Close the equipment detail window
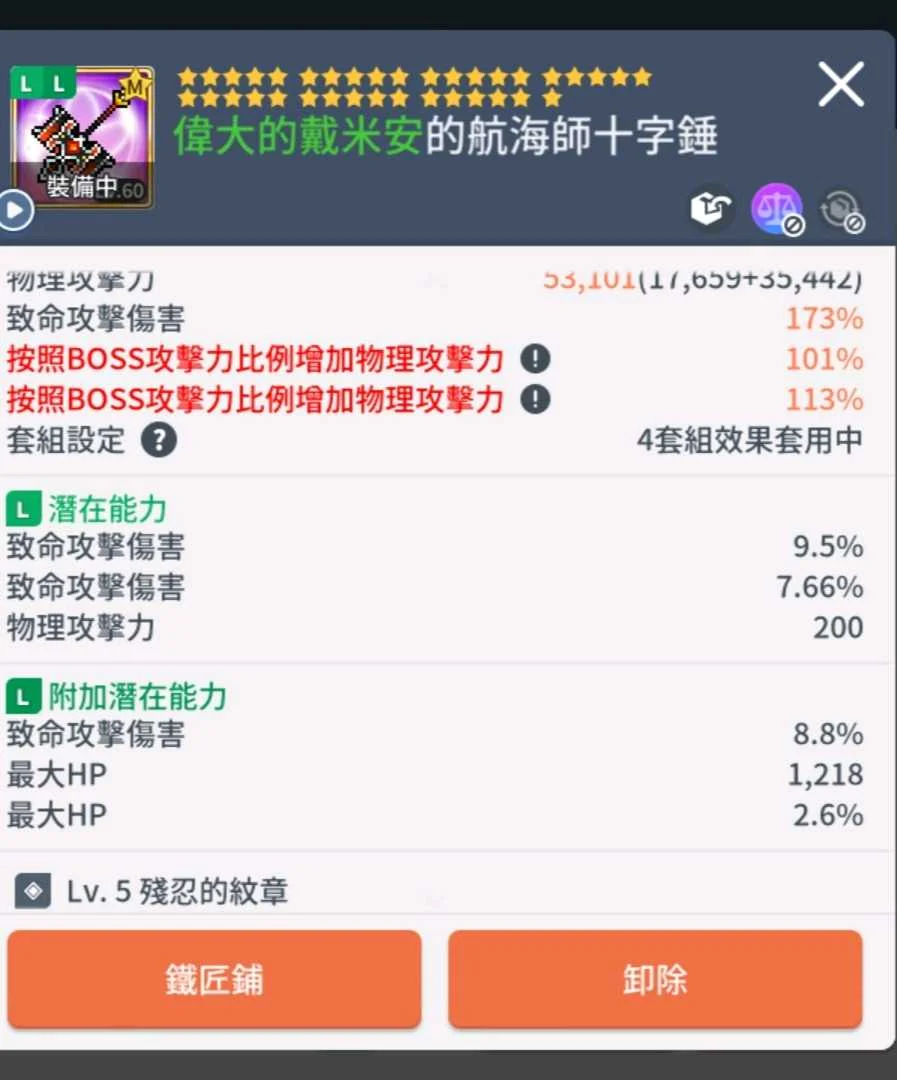Screen dimensions: 897x1080 pos(840,85)
